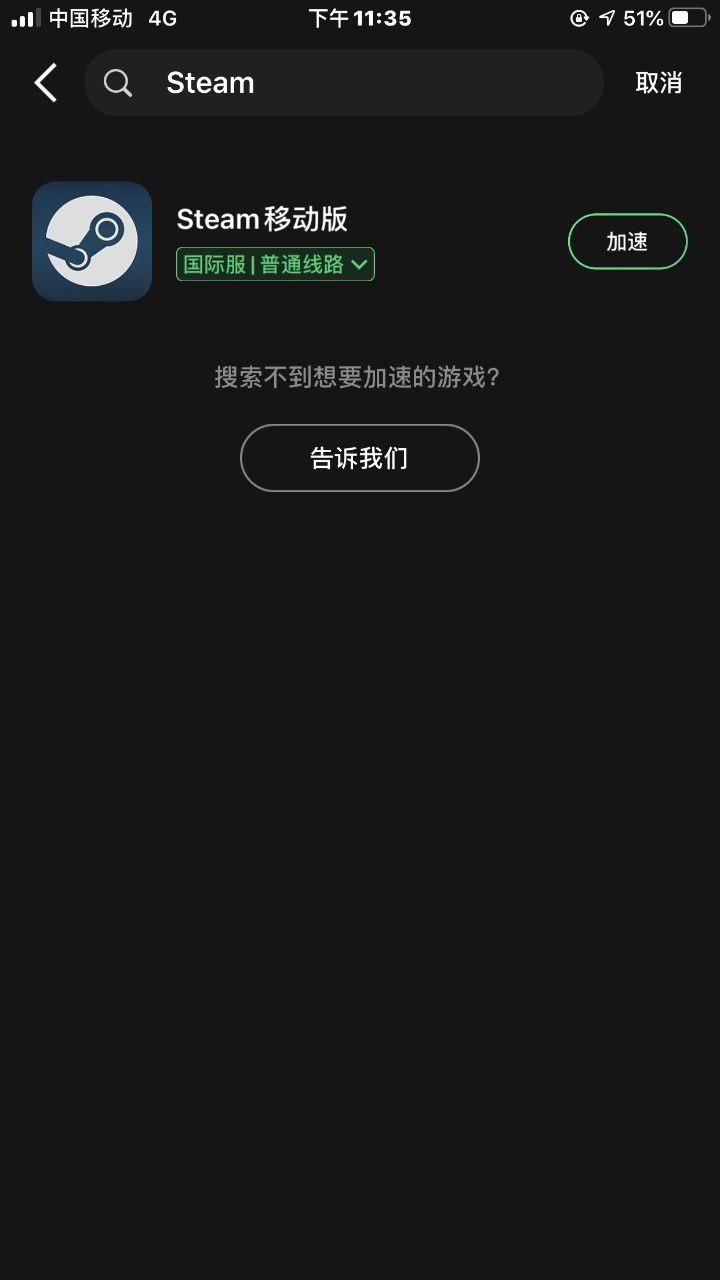Tap the search field containing Steam
720x1280 pixels.
point(344,83)
